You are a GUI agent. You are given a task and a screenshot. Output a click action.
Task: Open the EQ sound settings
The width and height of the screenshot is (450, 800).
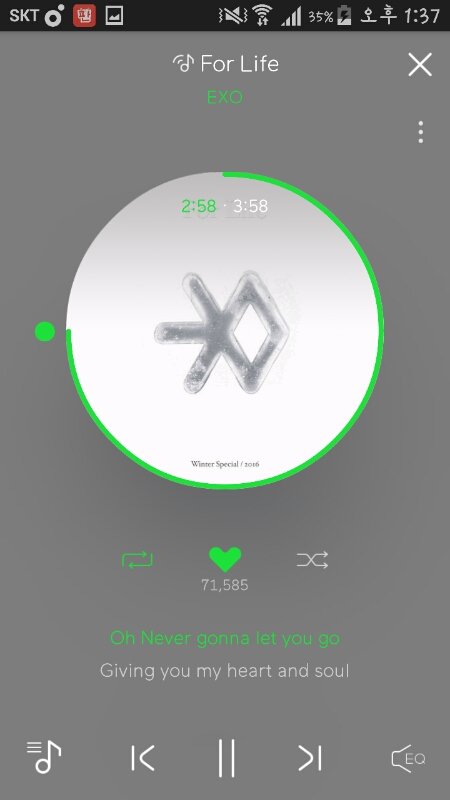[408, 759]
